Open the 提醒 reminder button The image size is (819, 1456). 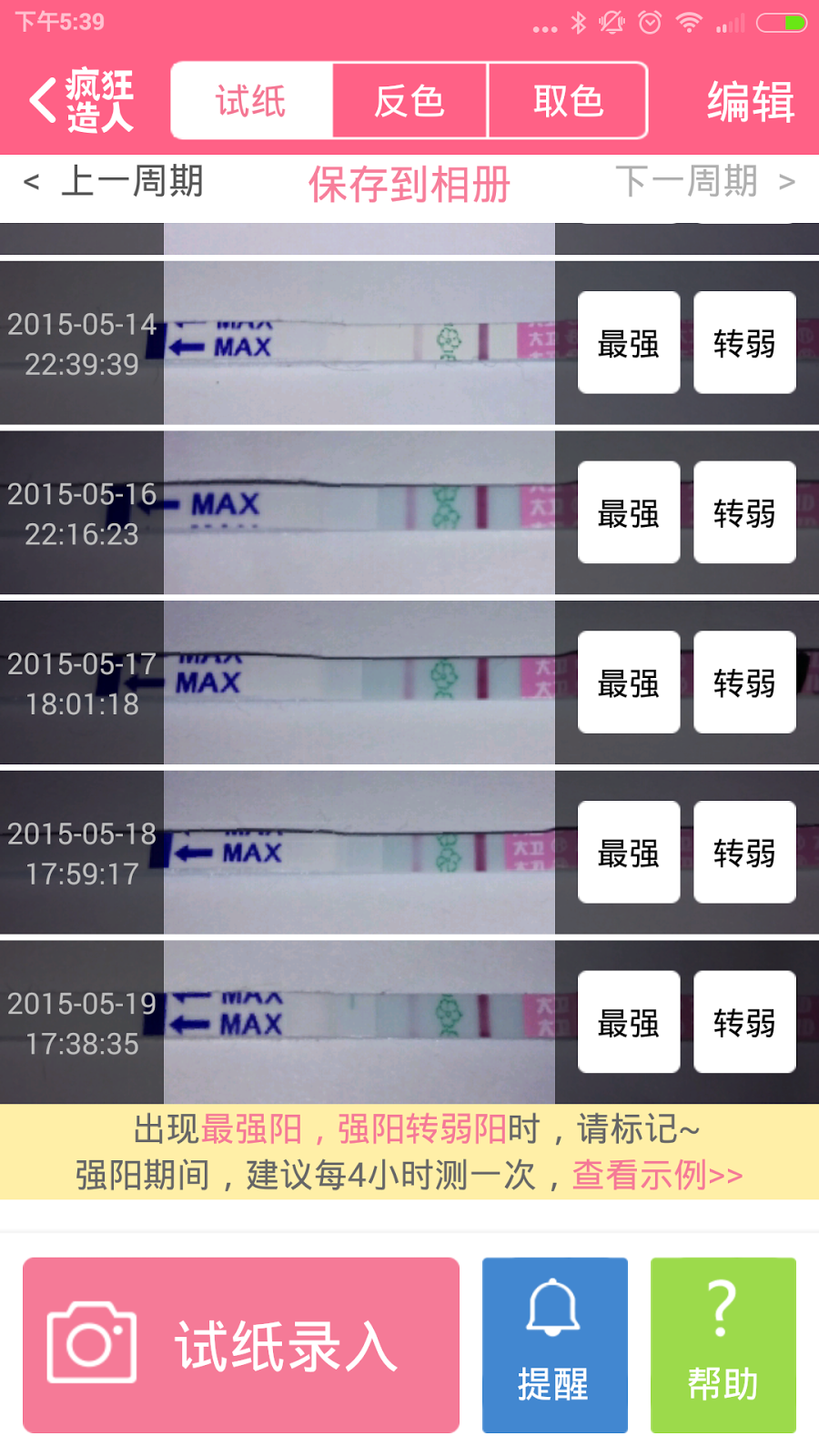coord(554,1345)
